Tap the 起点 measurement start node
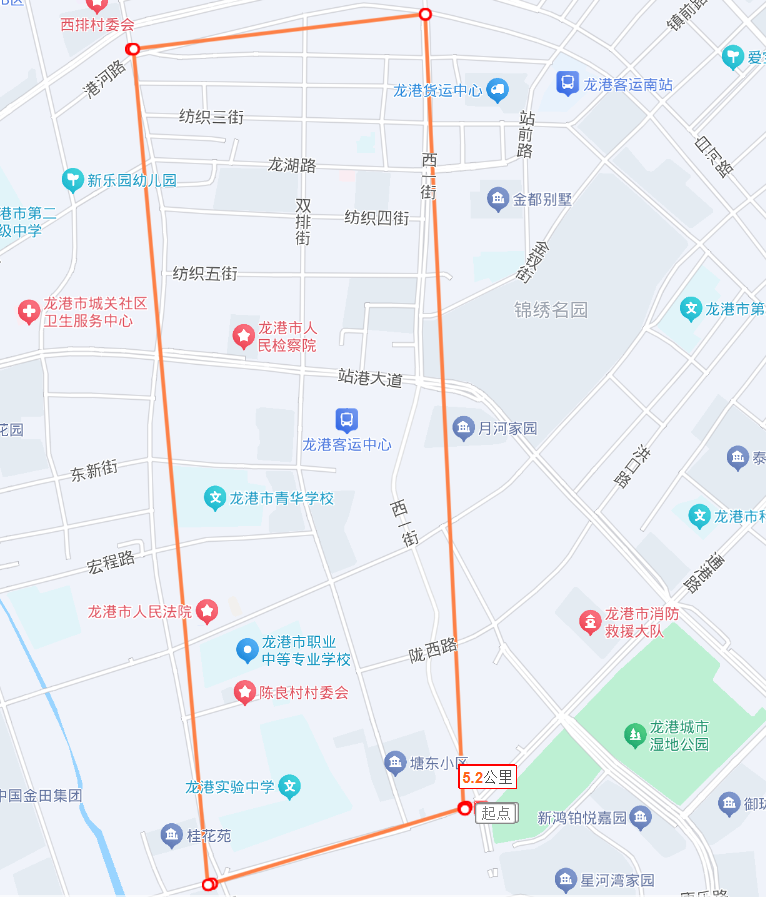The height and width of the screenshot is (897, 766). tap(465, 808)
